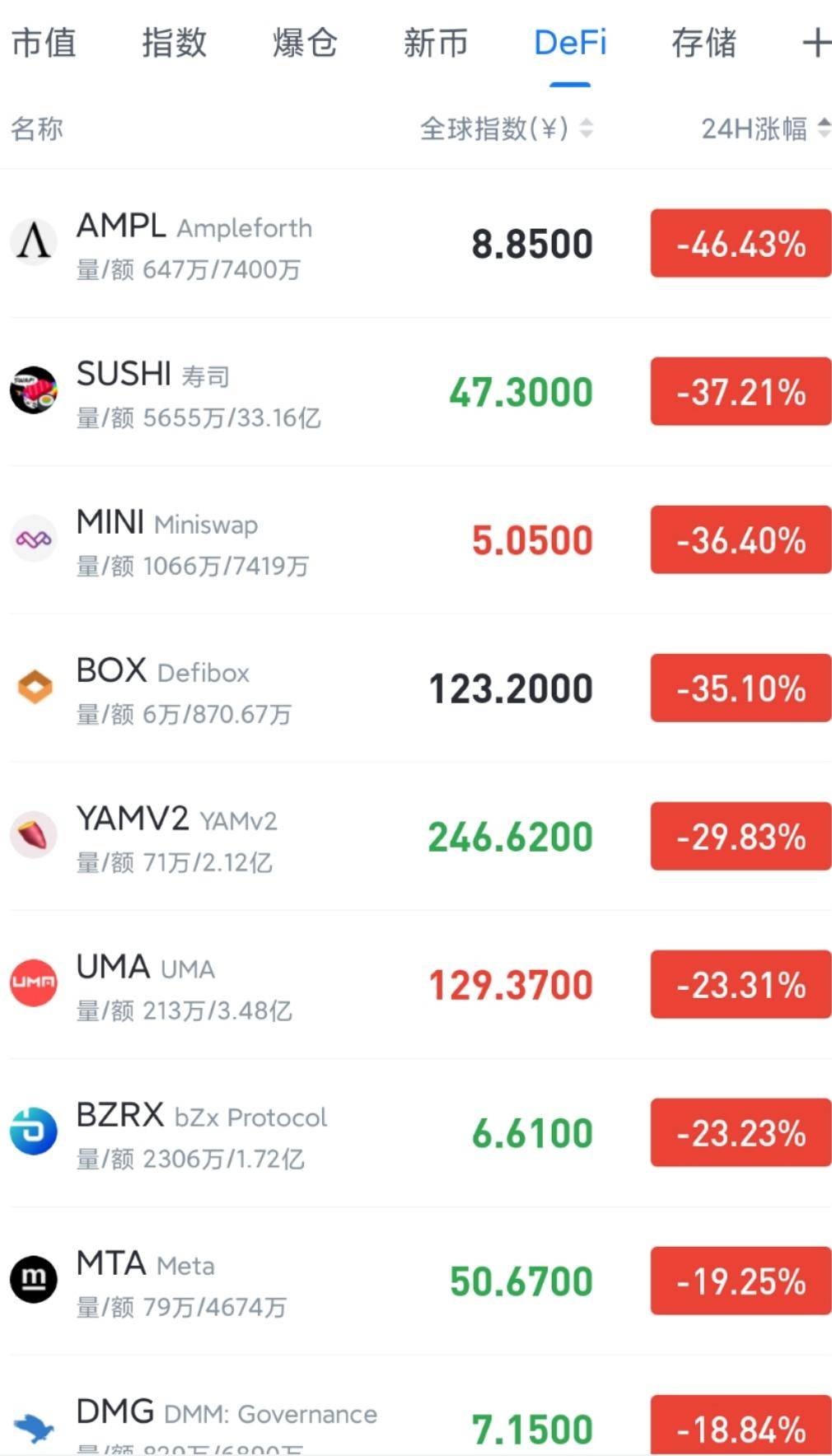The image size is (832, 1456).
Task: View BZRX bZx Protocol details
Action: (x=416, y=1133)
